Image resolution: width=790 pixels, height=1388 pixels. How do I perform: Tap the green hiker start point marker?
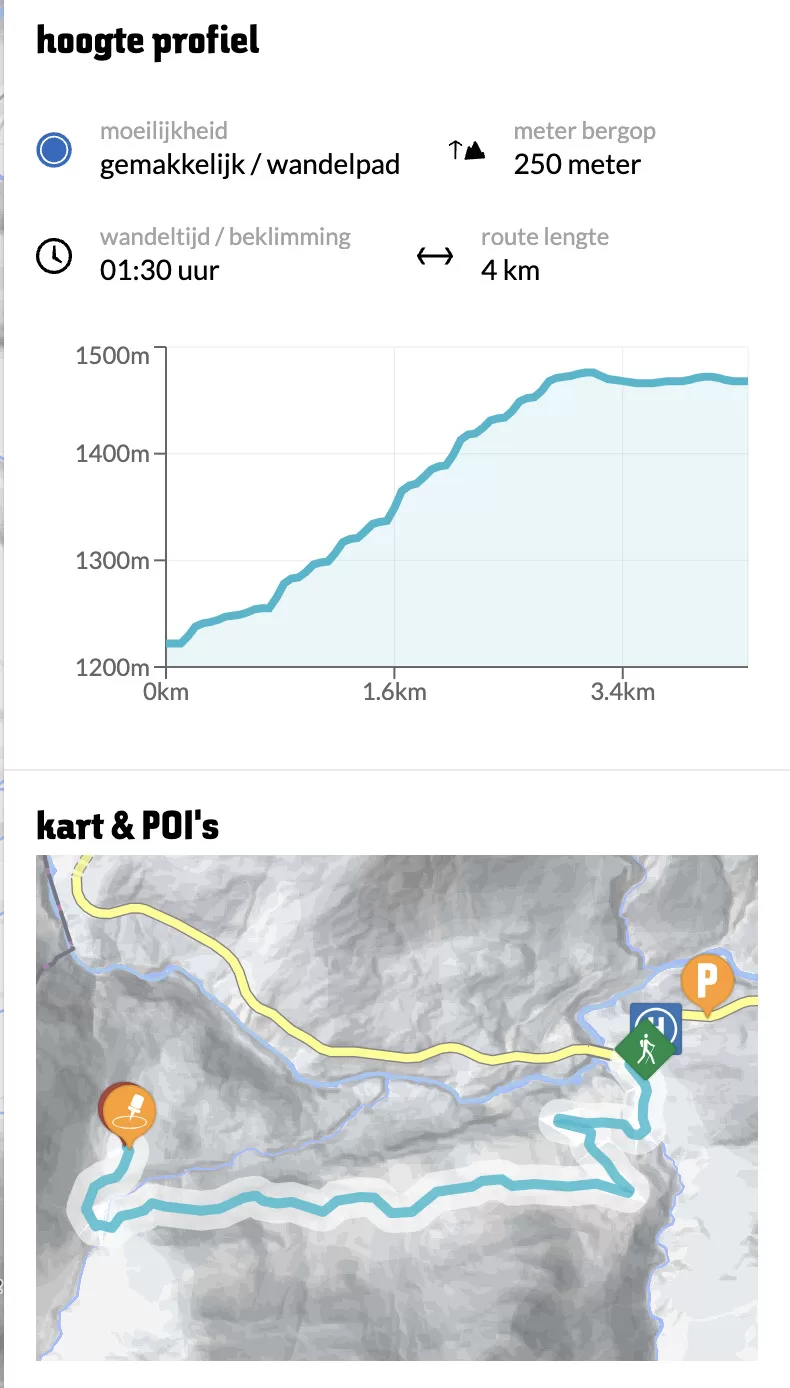pos(644,1050)
